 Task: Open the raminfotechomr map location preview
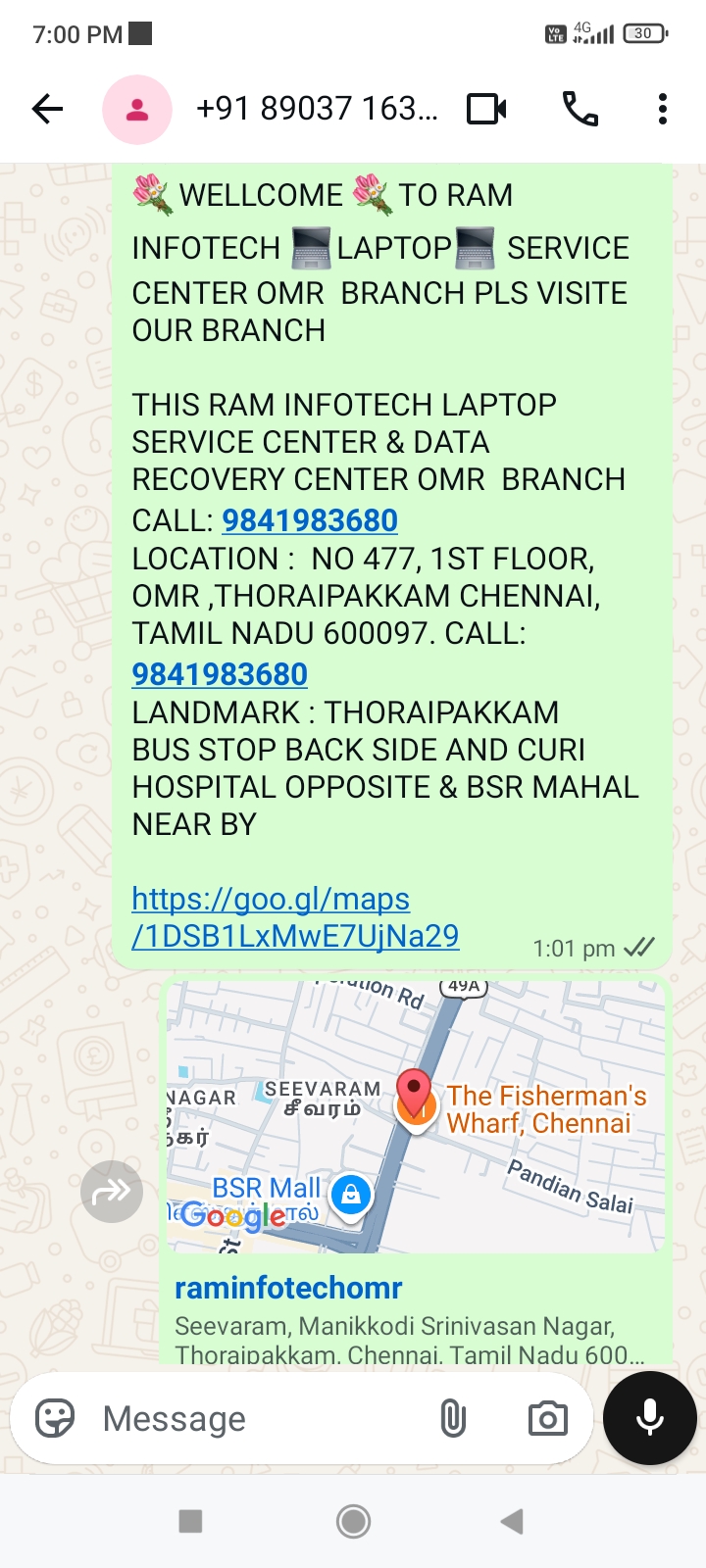[x=416, y=1117]
